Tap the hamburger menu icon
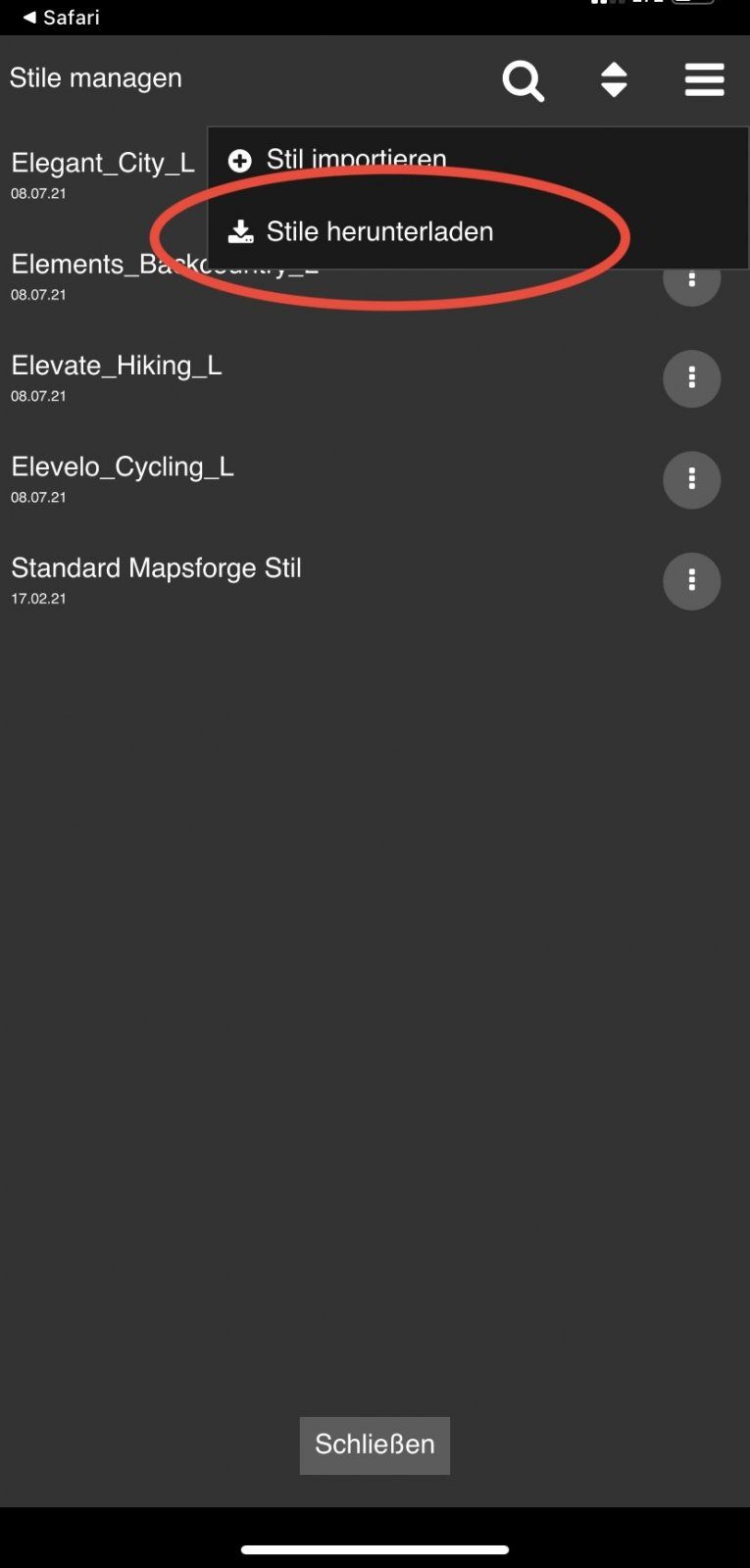This screenshot has height=1568, width=750. click(704, 80)
